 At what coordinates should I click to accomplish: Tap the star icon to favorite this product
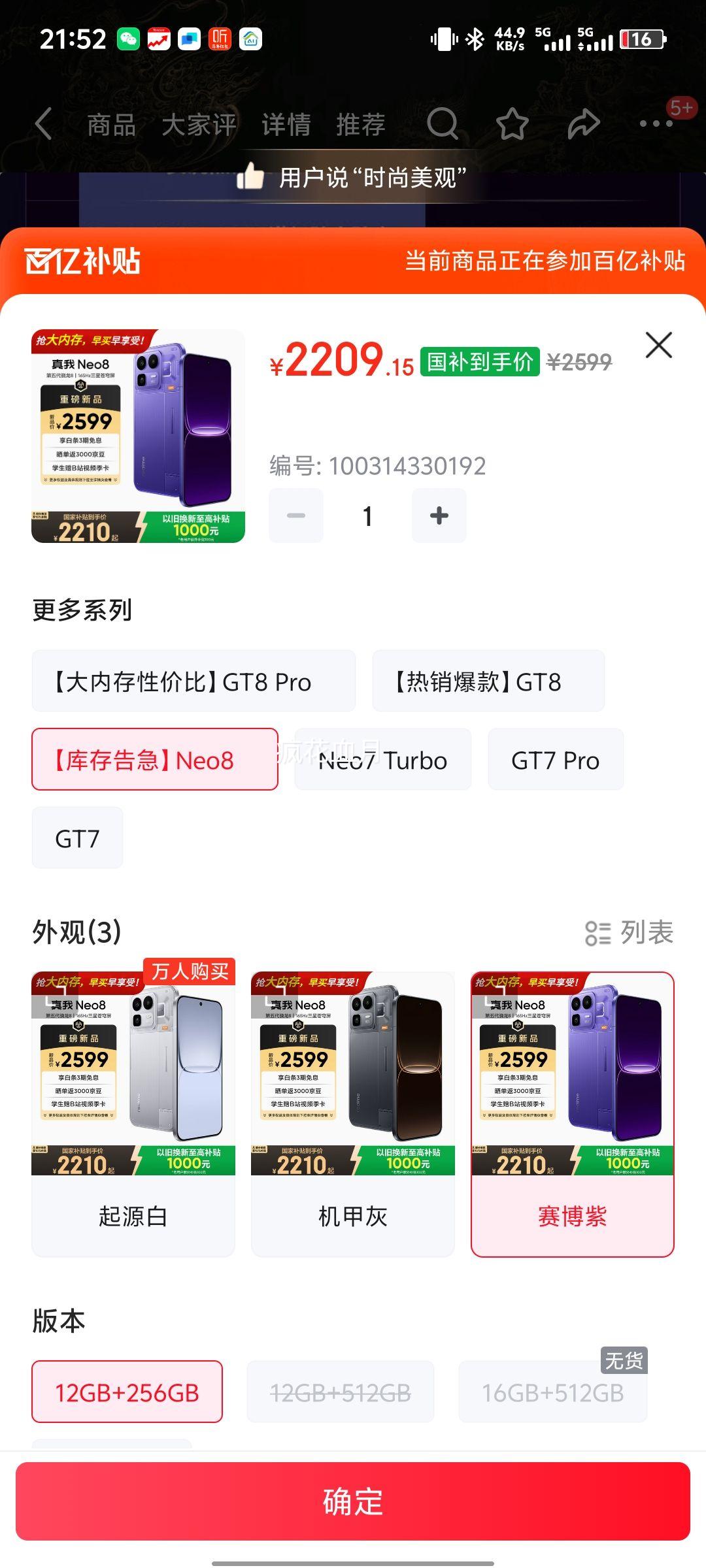[x=513, y=124]
